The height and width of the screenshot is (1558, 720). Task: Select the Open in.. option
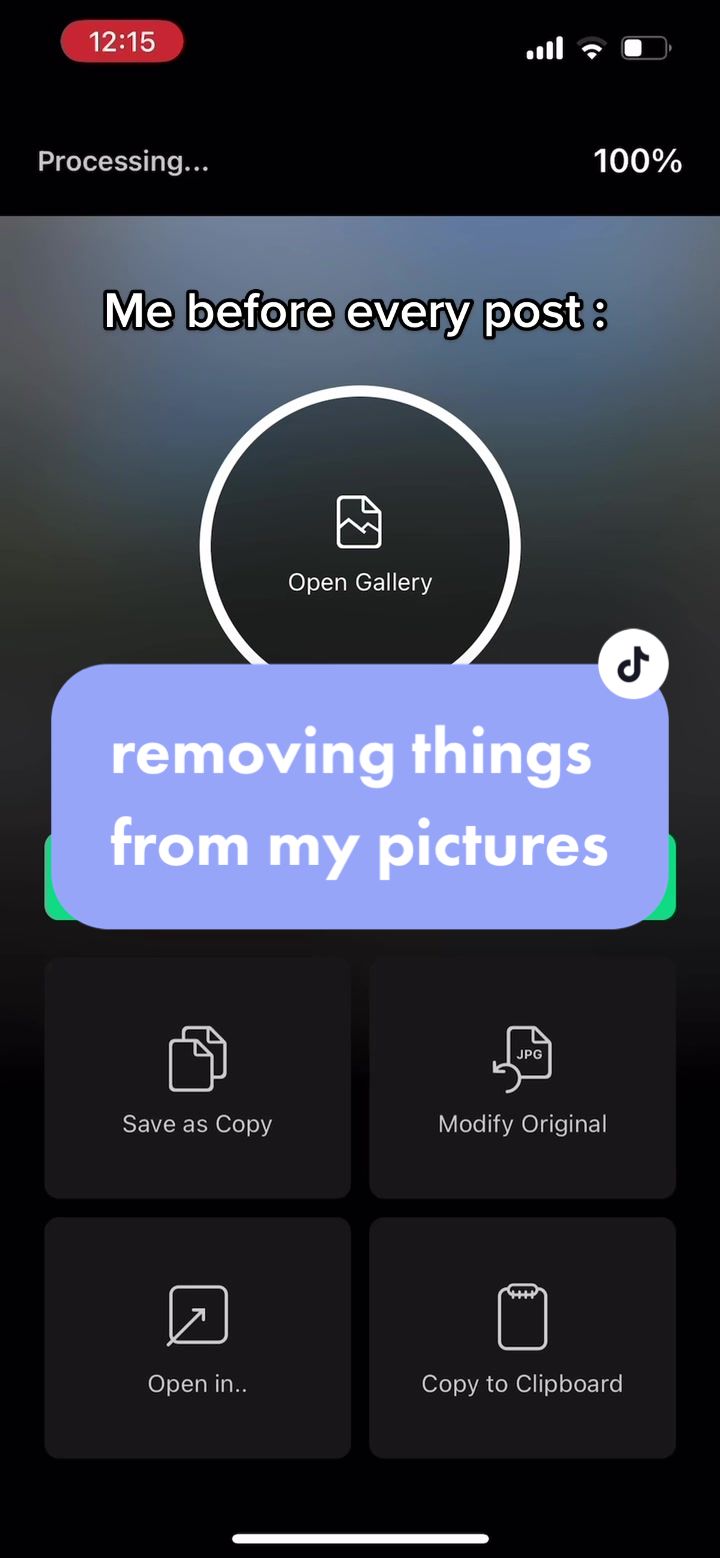point(197,1338)
